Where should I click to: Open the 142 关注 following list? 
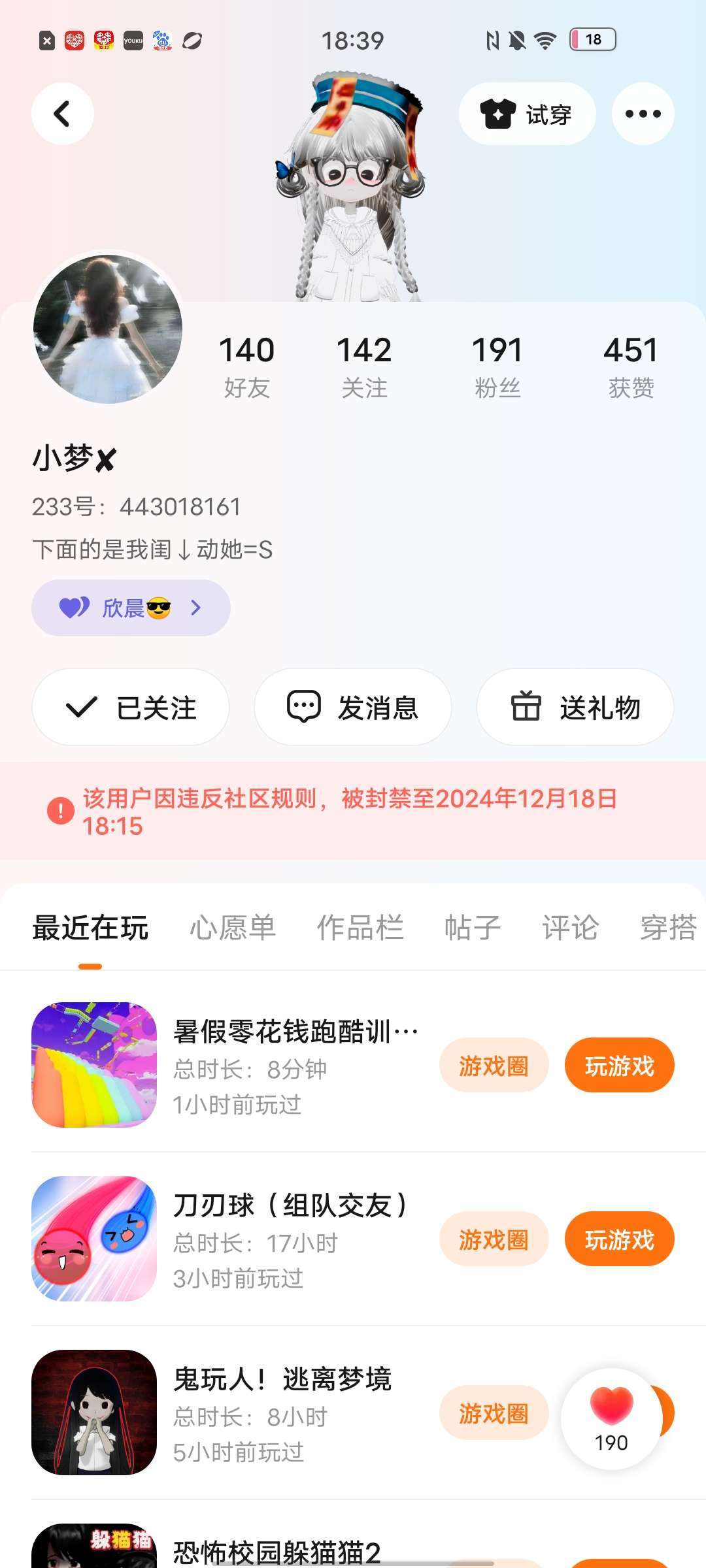(364, 366)
